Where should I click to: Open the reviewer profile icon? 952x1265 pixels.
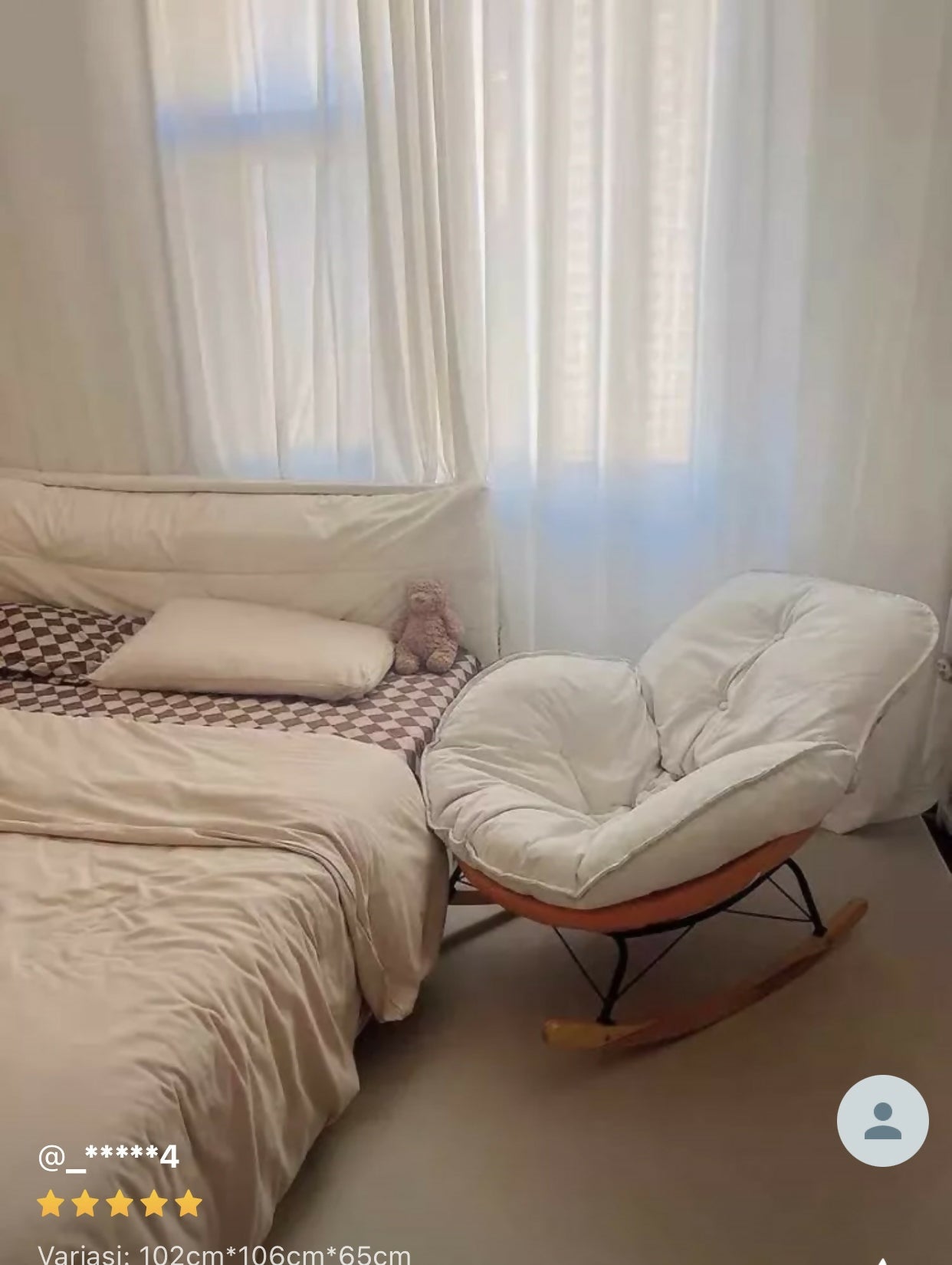(x=882, y=1121)
